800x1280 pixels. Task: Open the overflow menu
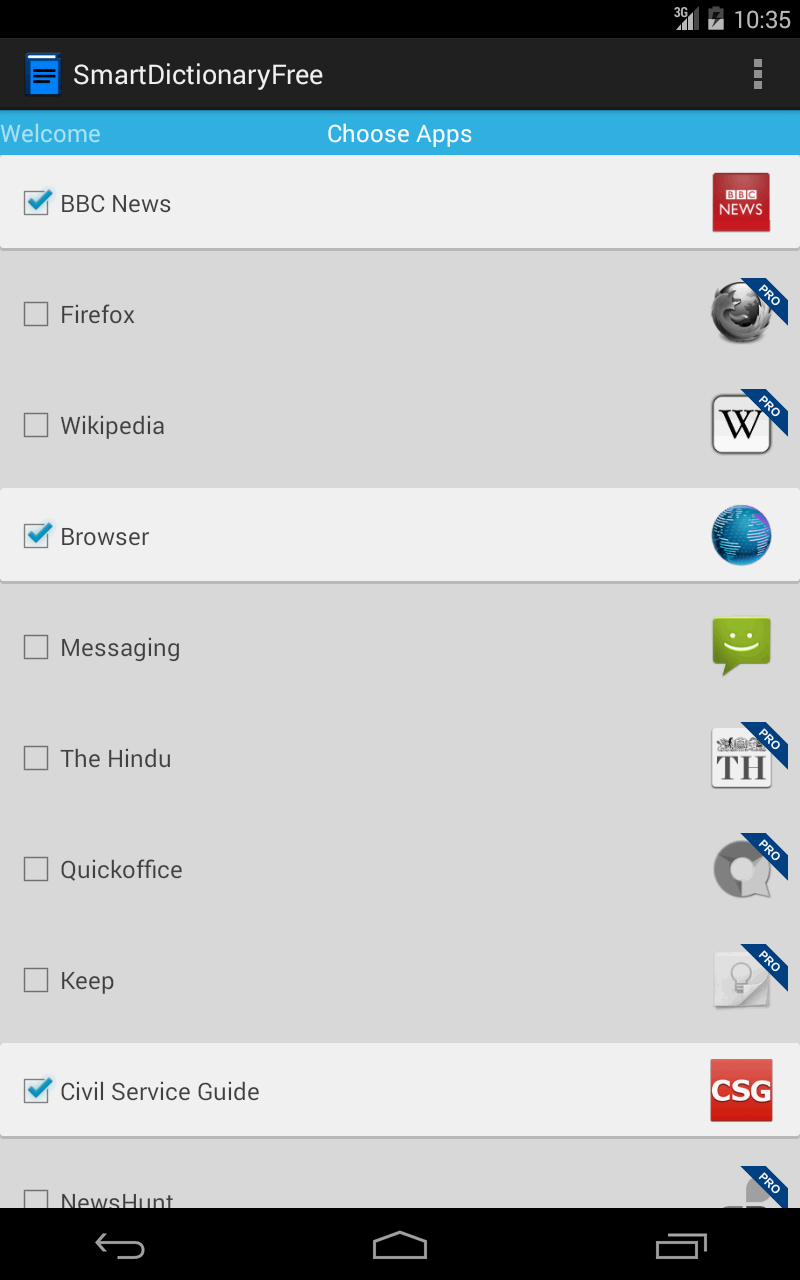[x=757, y=75]
